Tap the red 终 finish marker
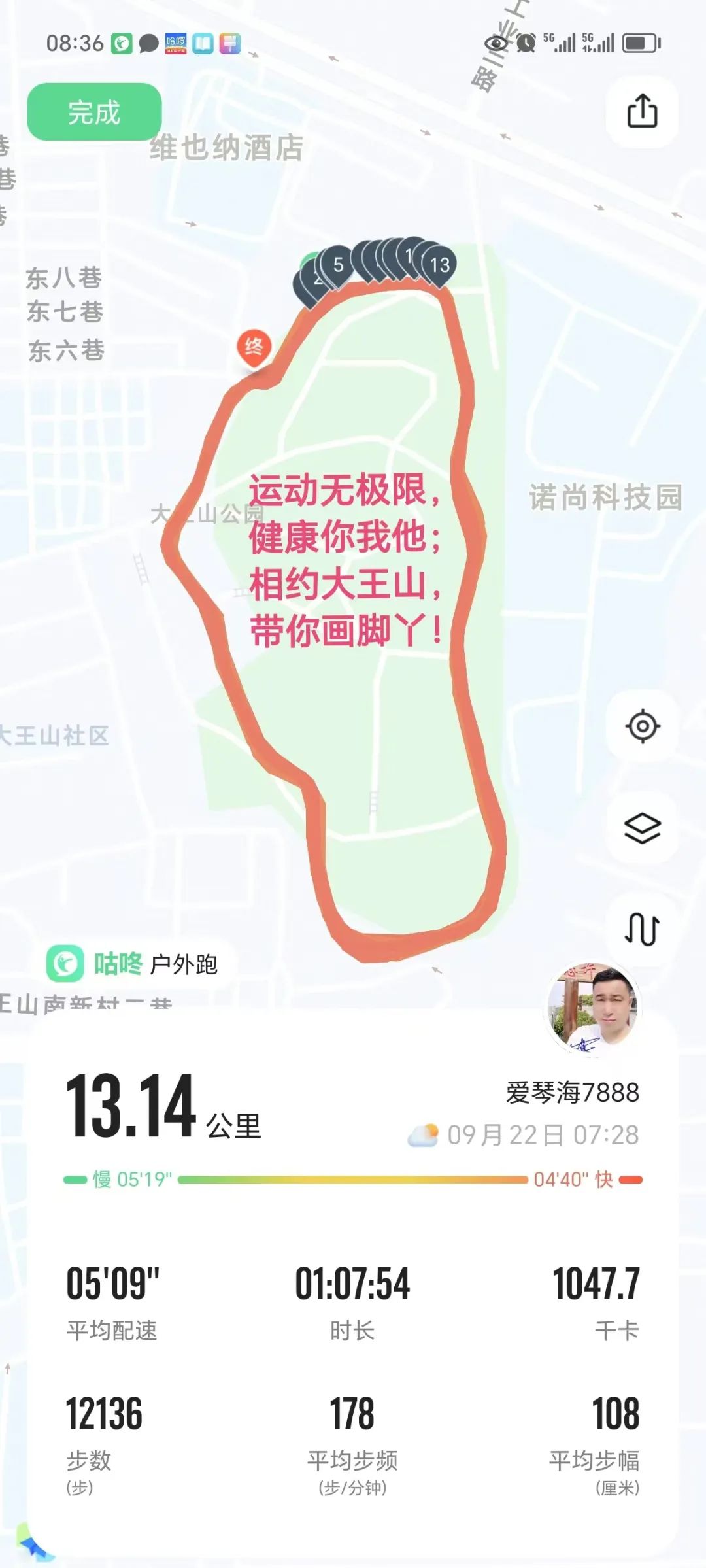Viewport: 706px width, 1568px height. coord(254,347)
